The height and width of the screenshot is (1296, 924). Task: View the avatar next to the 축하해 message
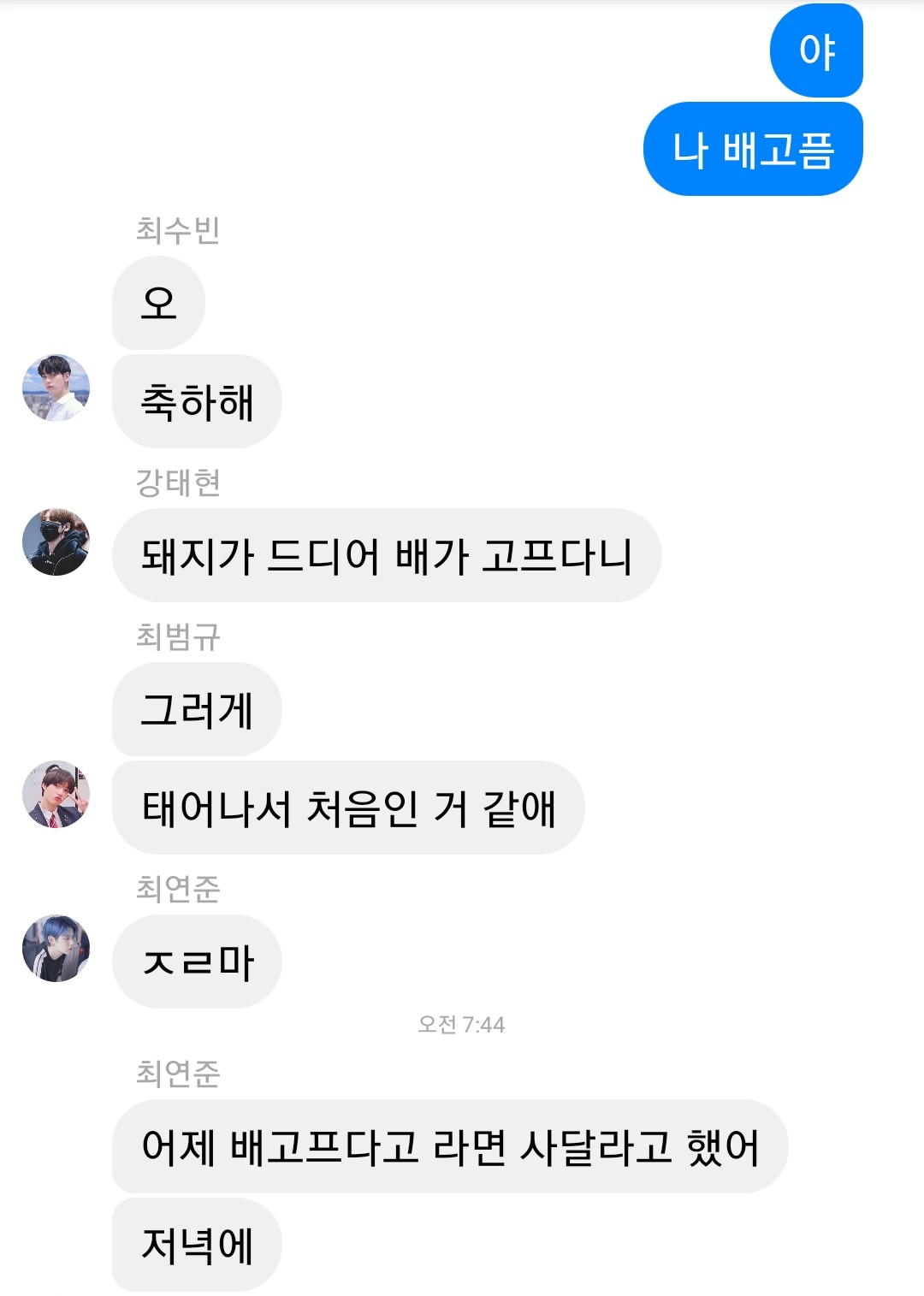(x=55, y=386)
